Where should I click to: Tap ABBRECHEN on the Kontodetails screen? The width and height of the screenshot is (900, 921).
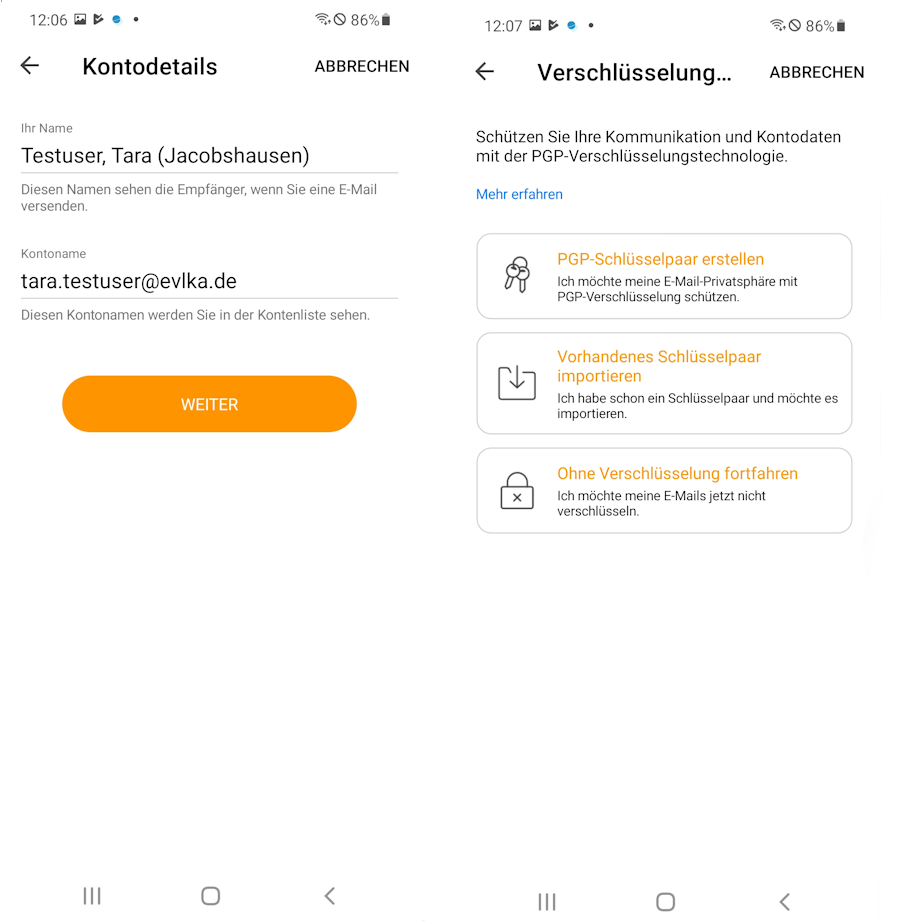click(x=362, y=66)
